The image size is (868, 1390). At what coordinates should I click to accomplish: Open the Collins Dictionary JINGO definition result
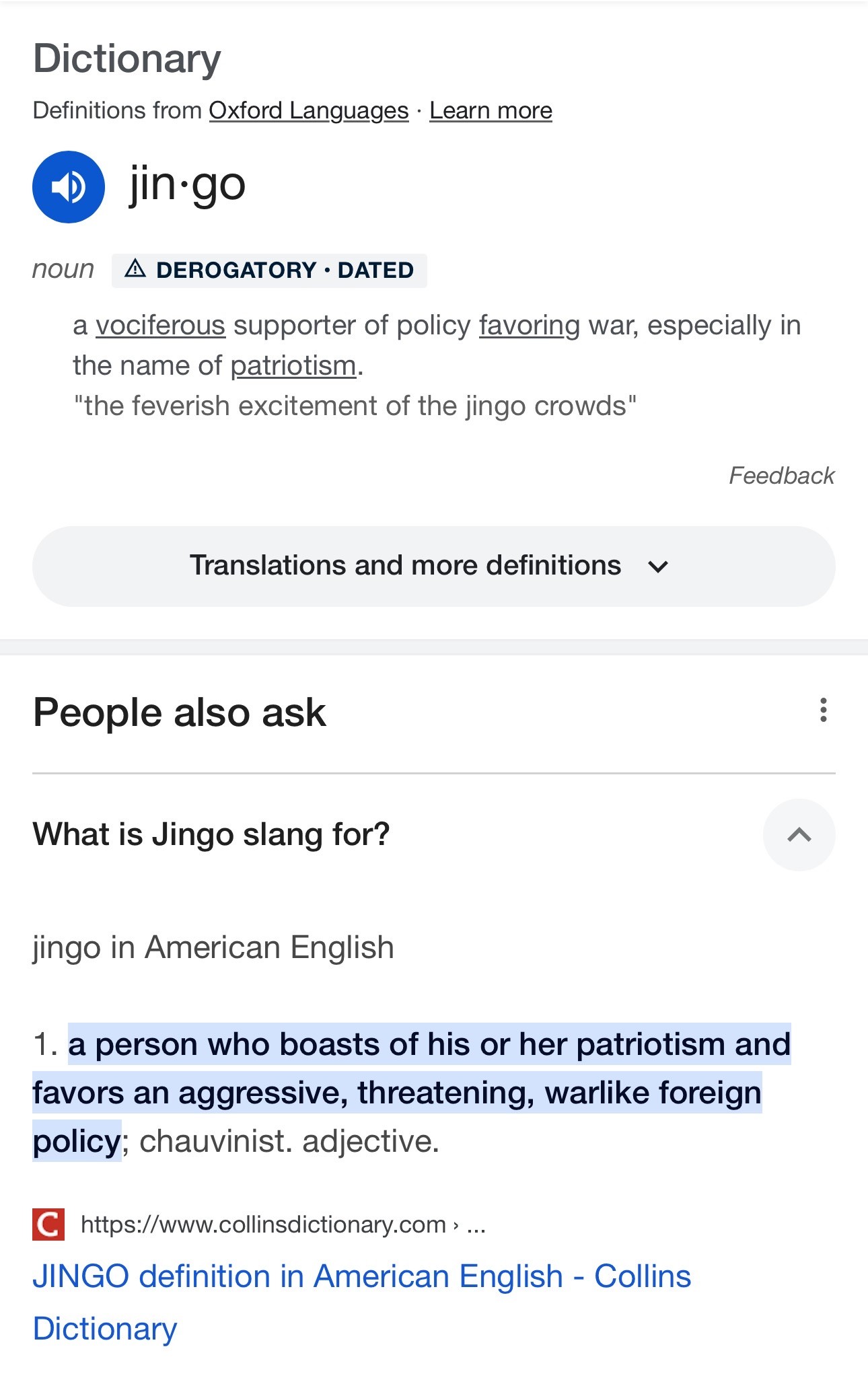(x=362, y=1303)
